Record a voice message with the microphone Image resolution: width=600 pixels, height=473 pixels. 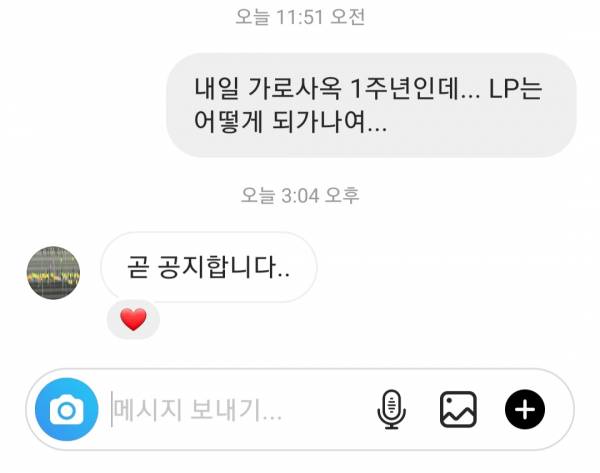(392, 408)
